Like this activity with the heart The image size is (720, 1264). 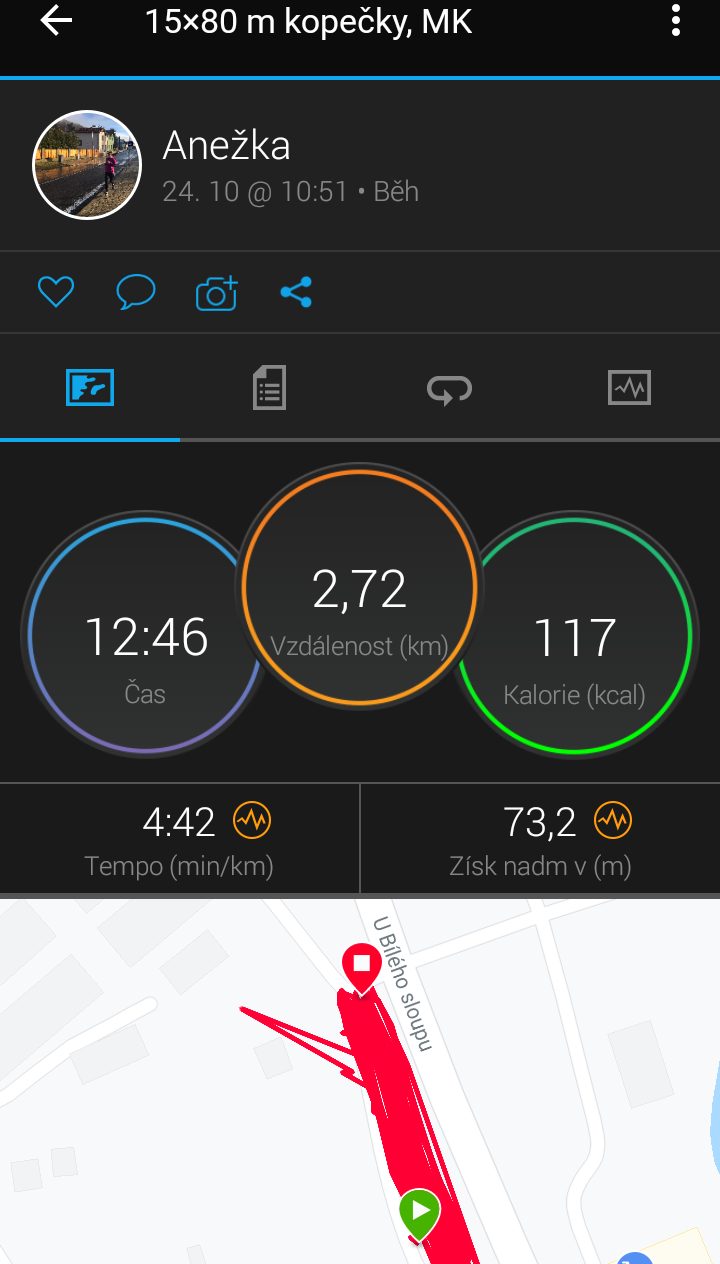coord(56,292)
